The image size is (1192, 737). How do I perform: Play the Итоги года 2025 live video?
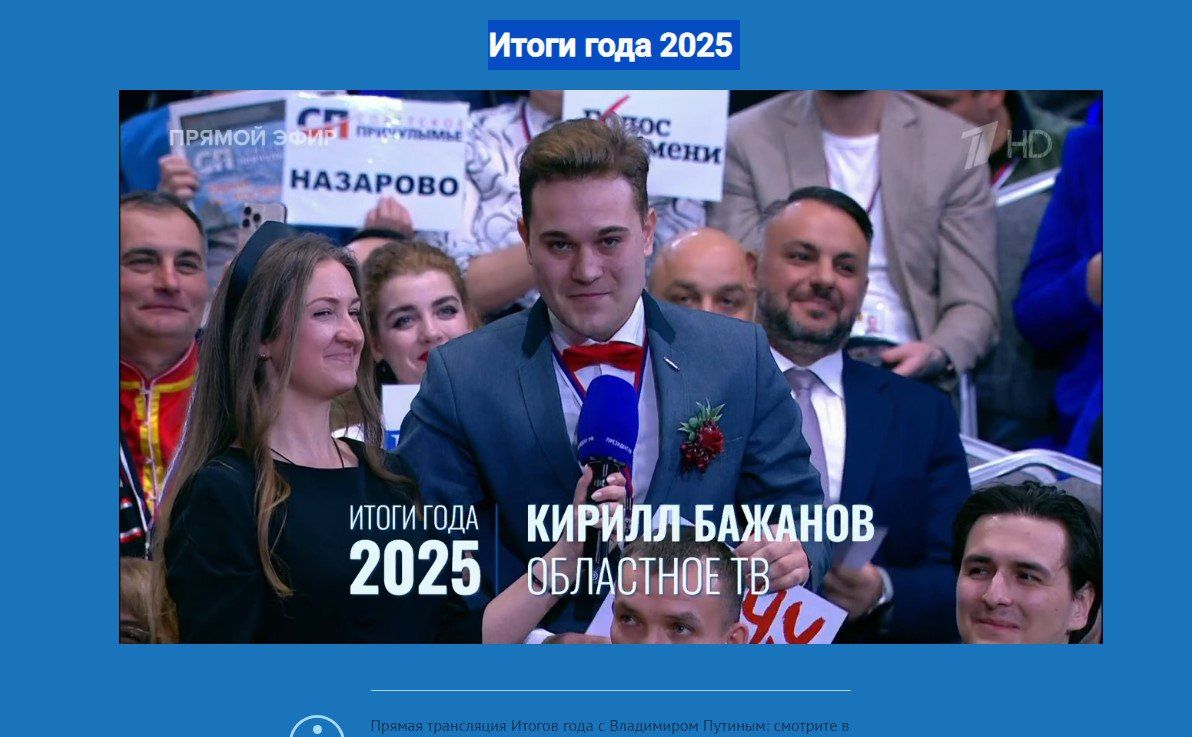(610, 367)
